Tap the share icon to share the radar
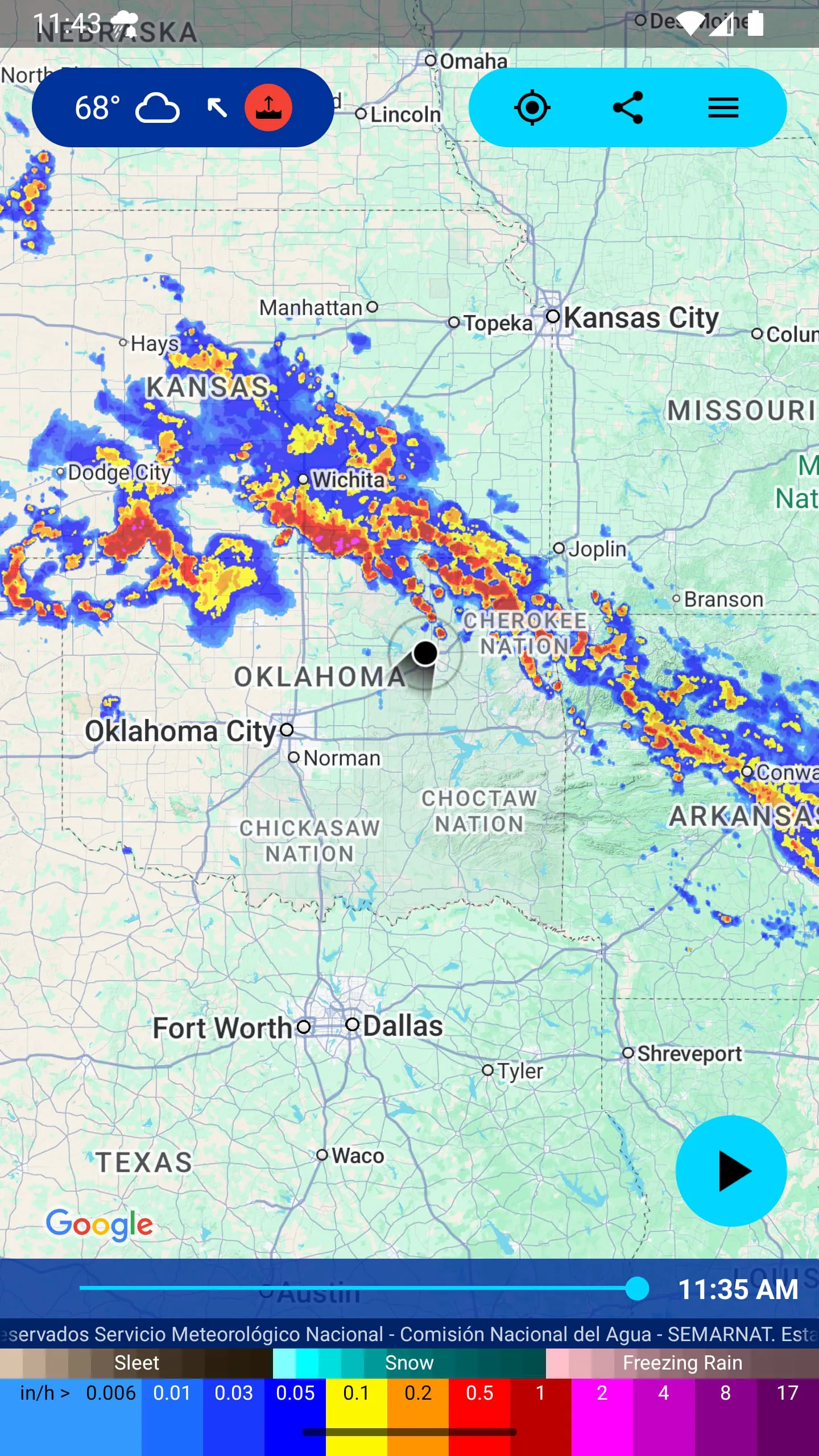Image resolution: width=819 pixels, height=1456 pixels. click(x=628, y=109)
